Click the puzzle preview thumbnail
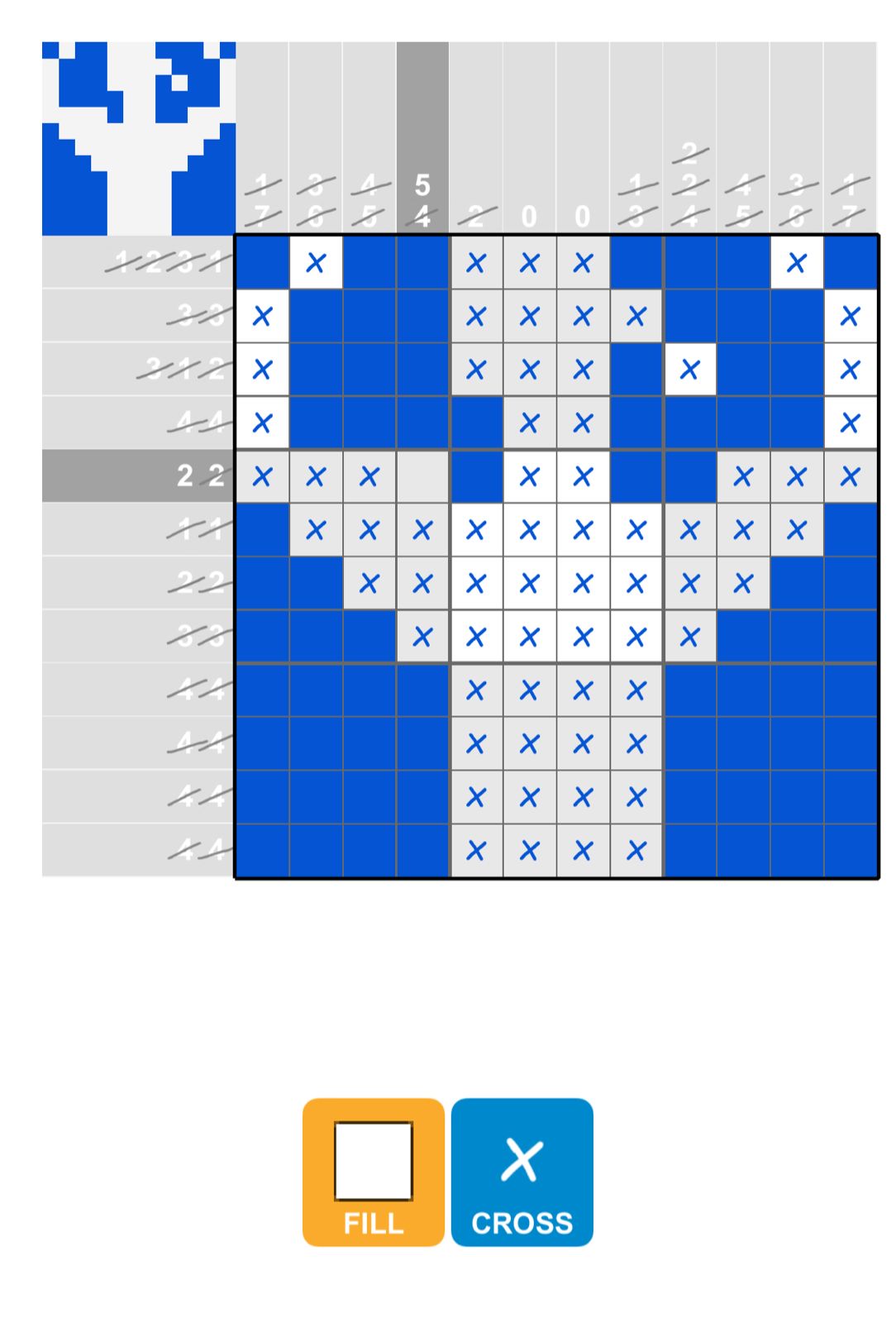The height and width of the screenshot is (1323, 896). tap(136, 136)
